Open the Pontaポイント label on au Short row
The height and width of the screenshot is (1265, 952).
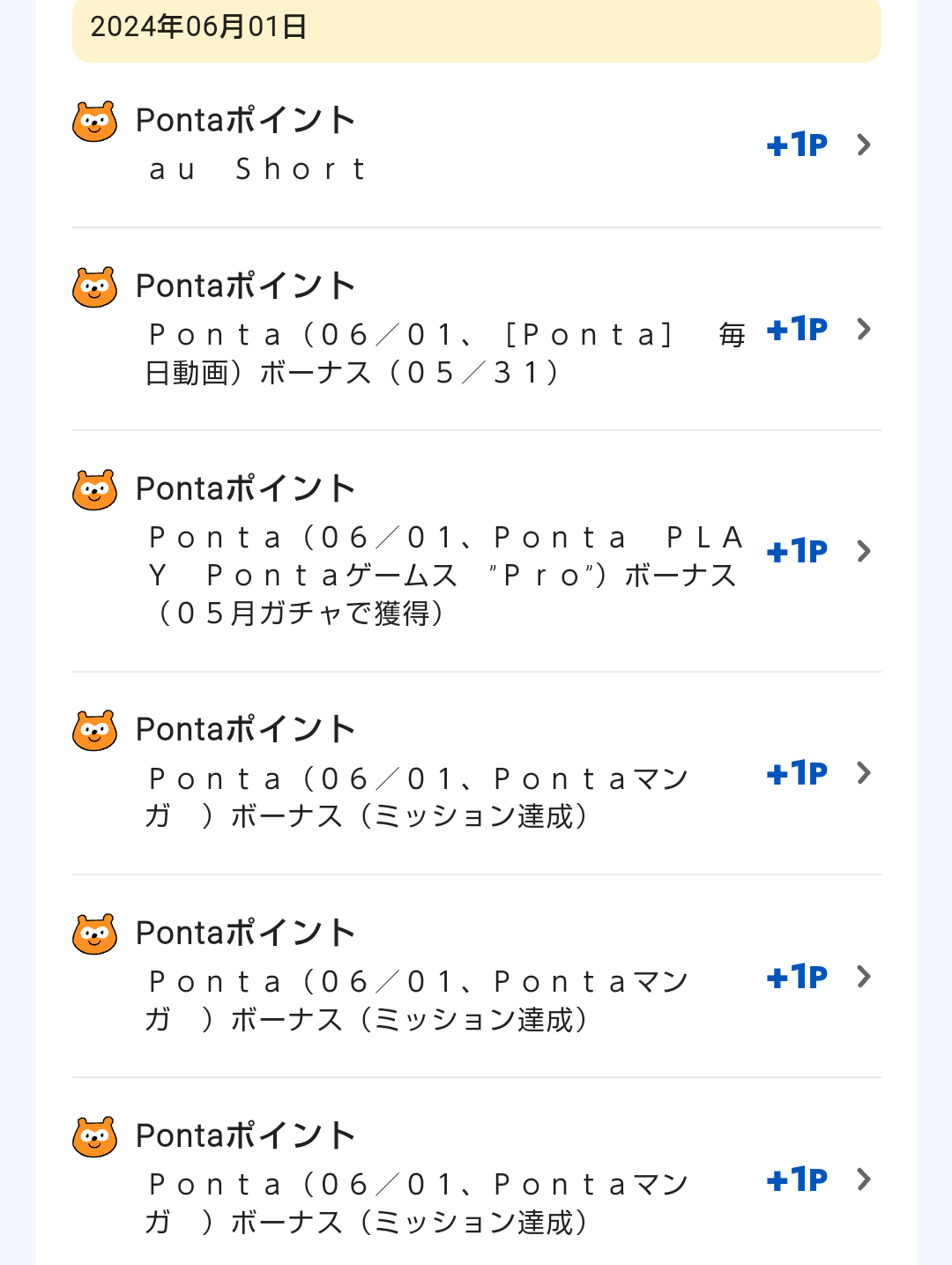point(243,119)
